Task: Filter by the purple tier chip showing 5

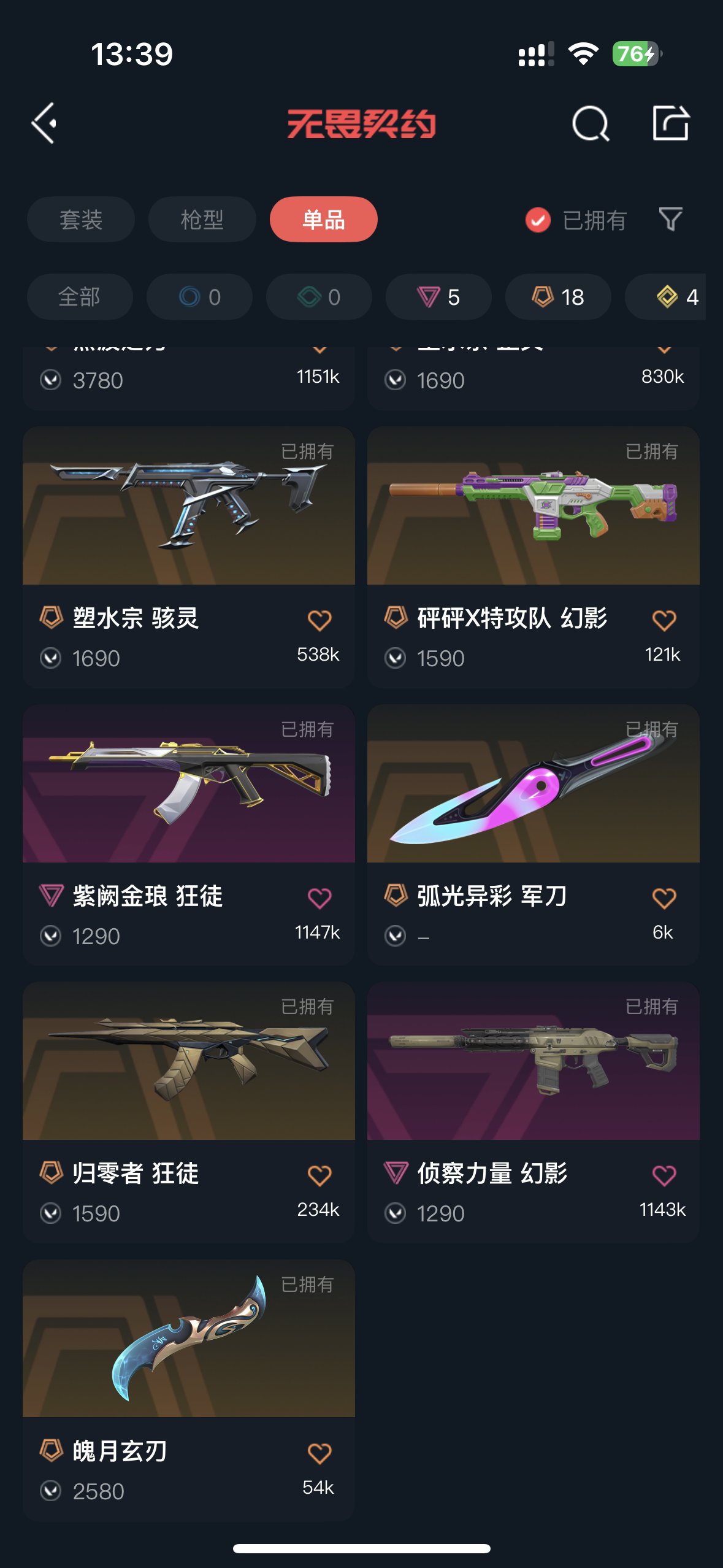Action: (x=438, y=297)
